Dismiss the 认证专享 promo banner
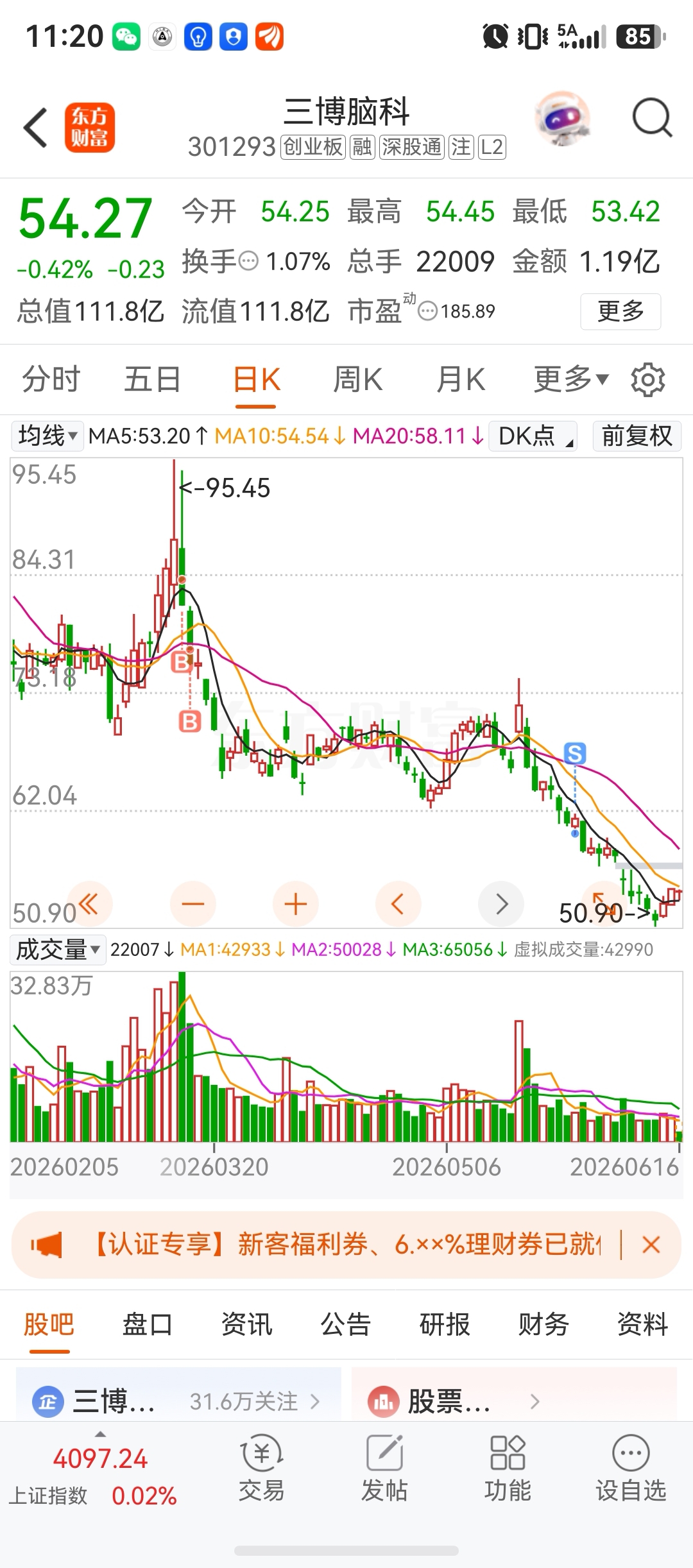This screenshot has width=693, height=1568. click(651, 1245)
